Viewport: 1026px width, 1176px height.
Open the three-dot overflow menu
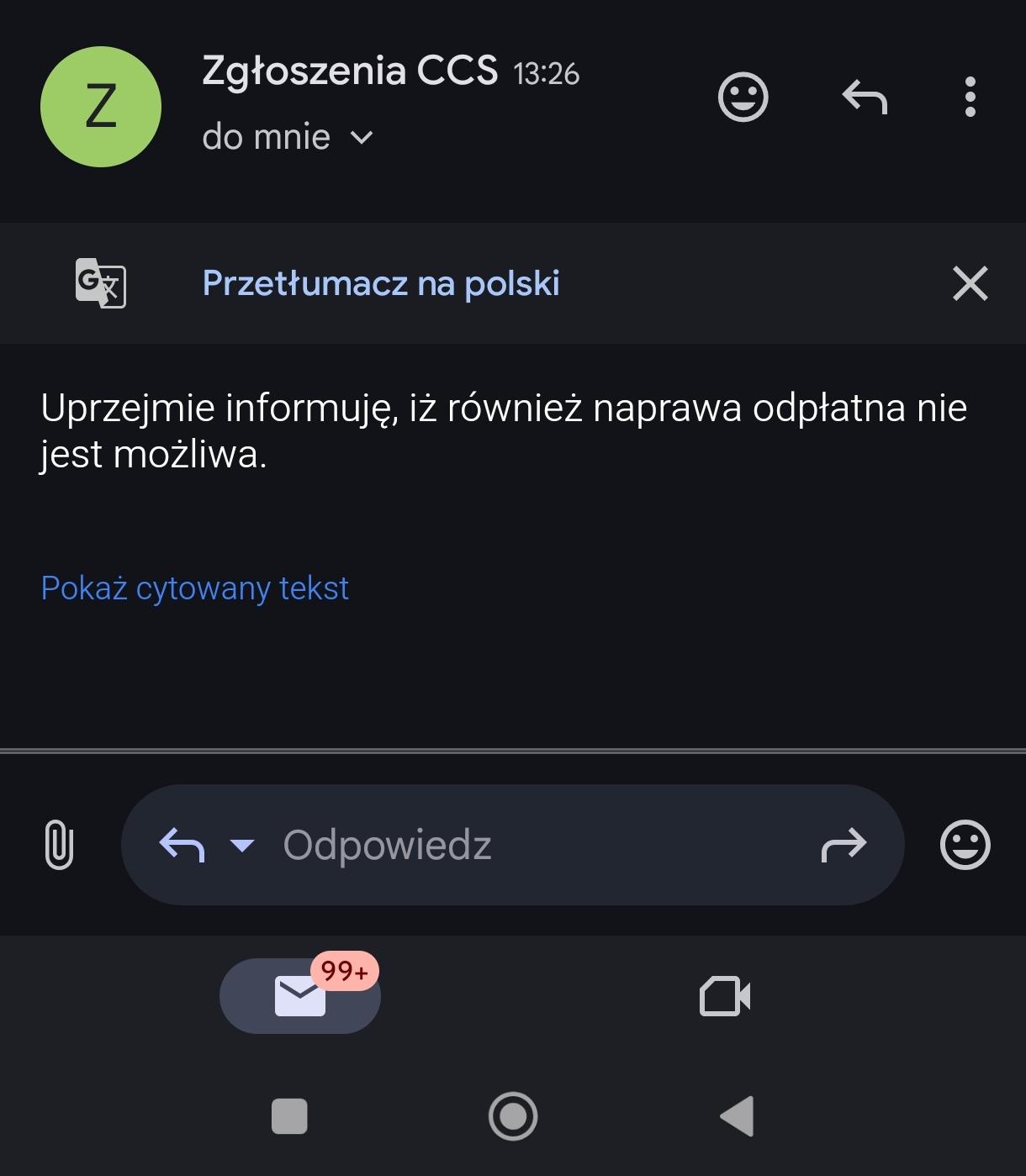pos(970,98)
